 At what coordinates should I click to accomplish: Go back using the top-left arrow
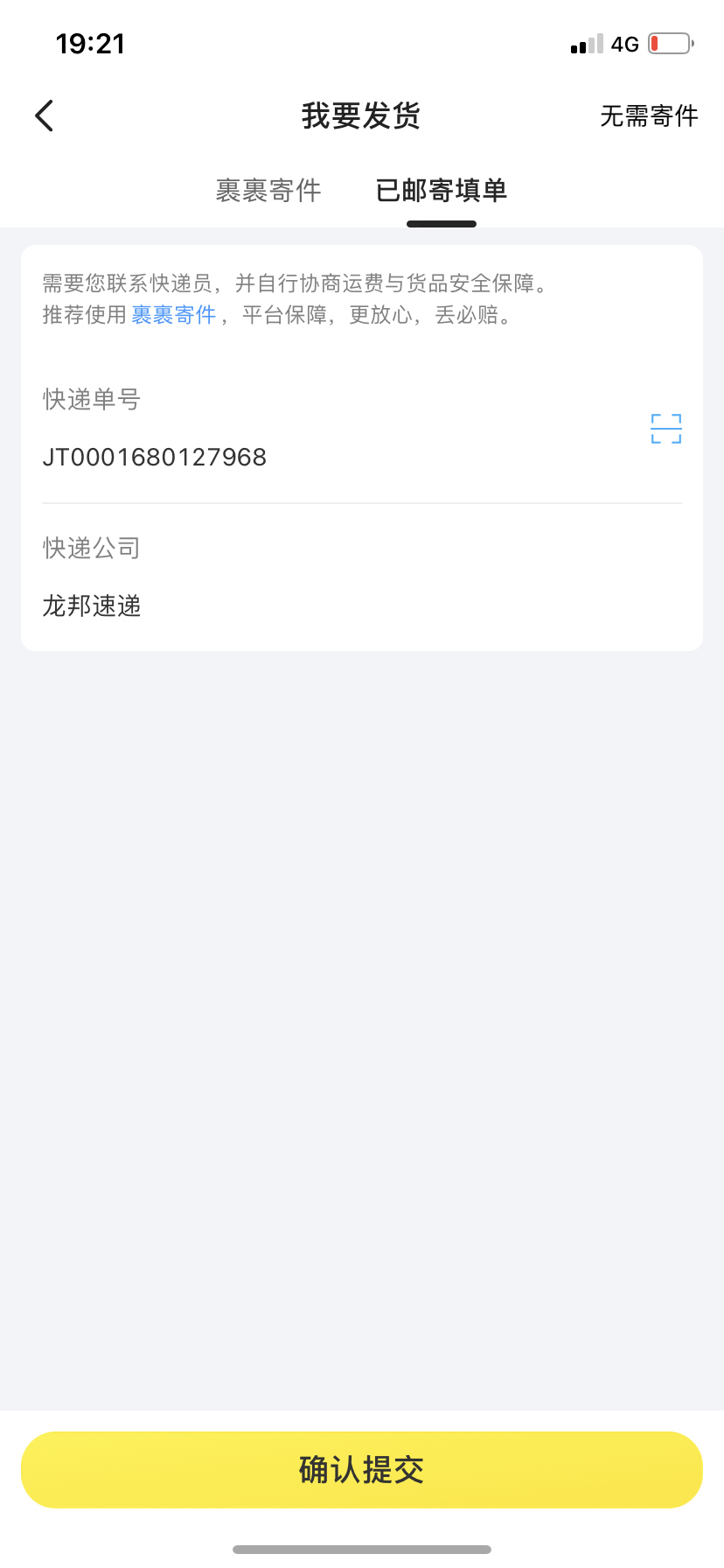click(x=45, y=115)
